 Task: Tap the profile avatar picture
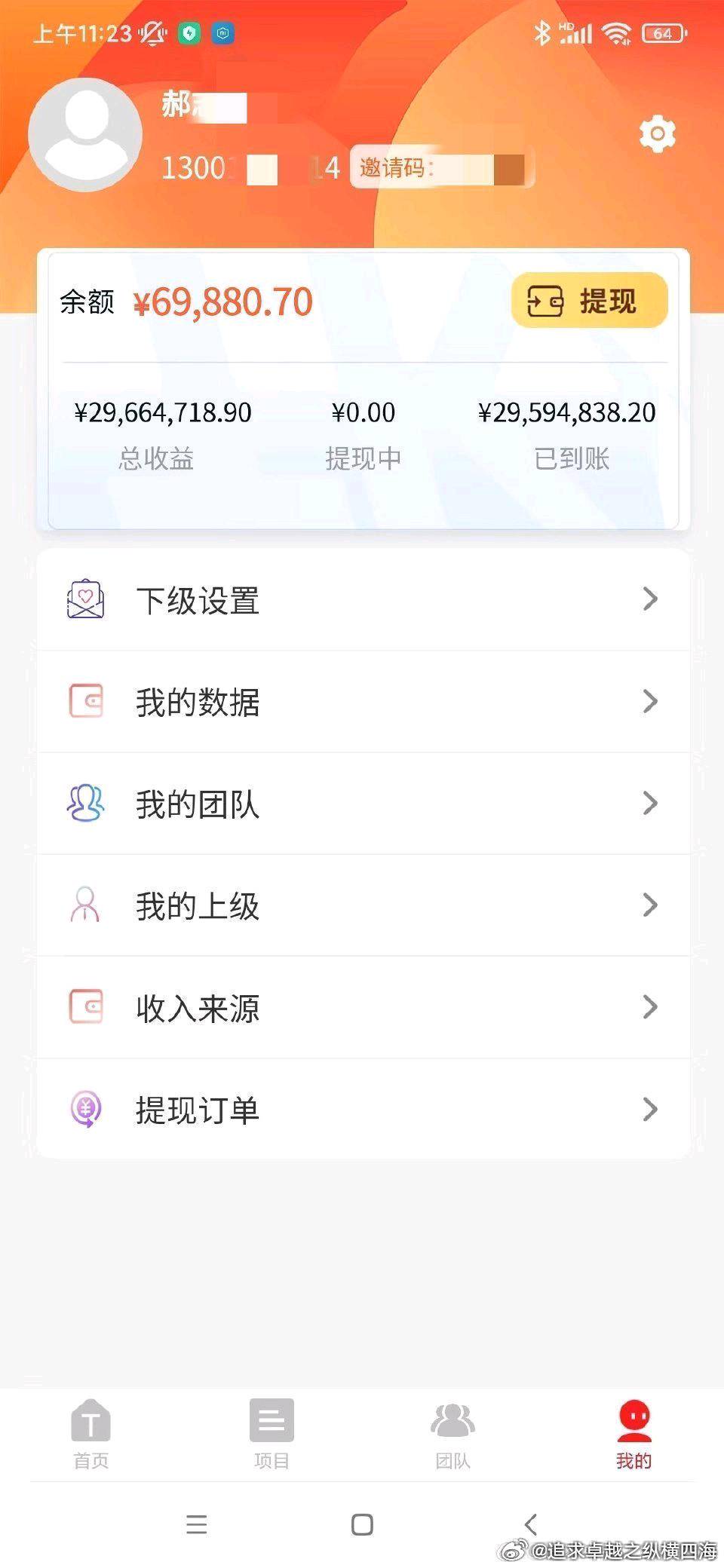coord(85,134)
